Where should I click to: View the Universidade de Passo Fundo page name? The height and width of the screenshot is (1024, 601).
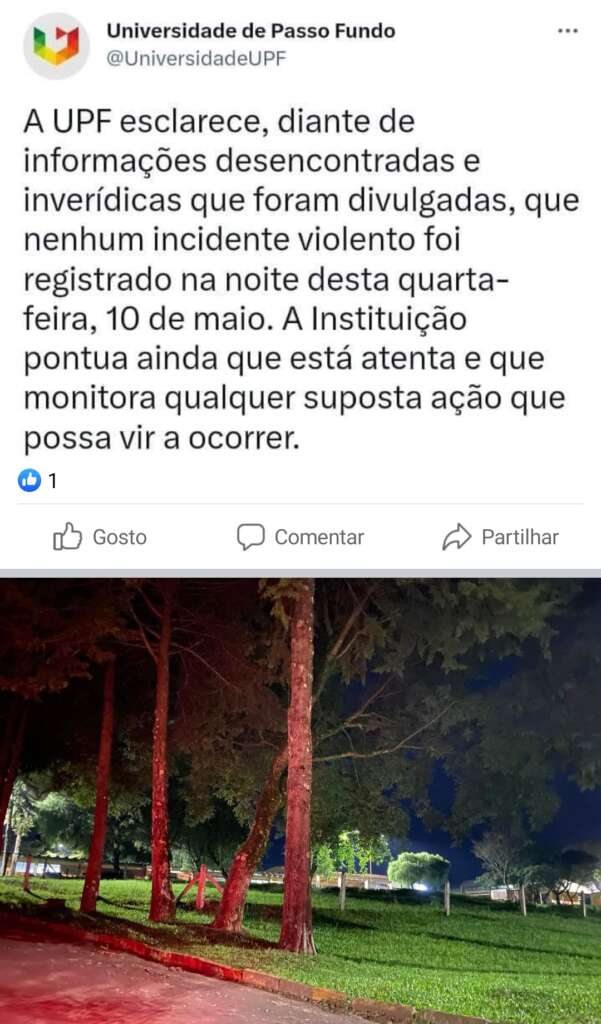[x=250, y=31]
